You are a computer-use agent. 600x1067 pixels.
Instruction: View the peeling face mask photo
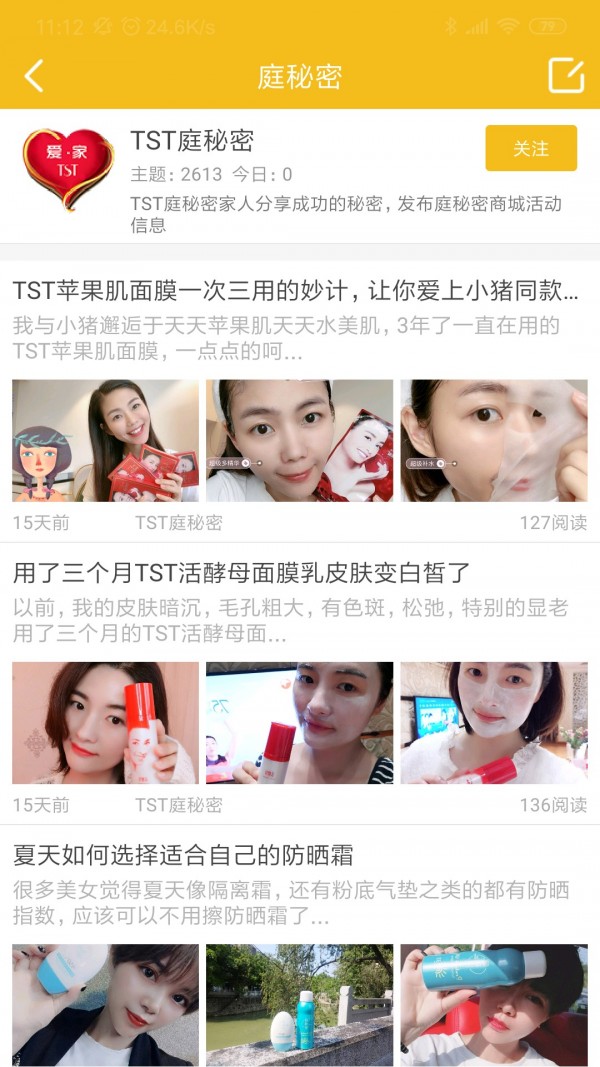(494, 440)
